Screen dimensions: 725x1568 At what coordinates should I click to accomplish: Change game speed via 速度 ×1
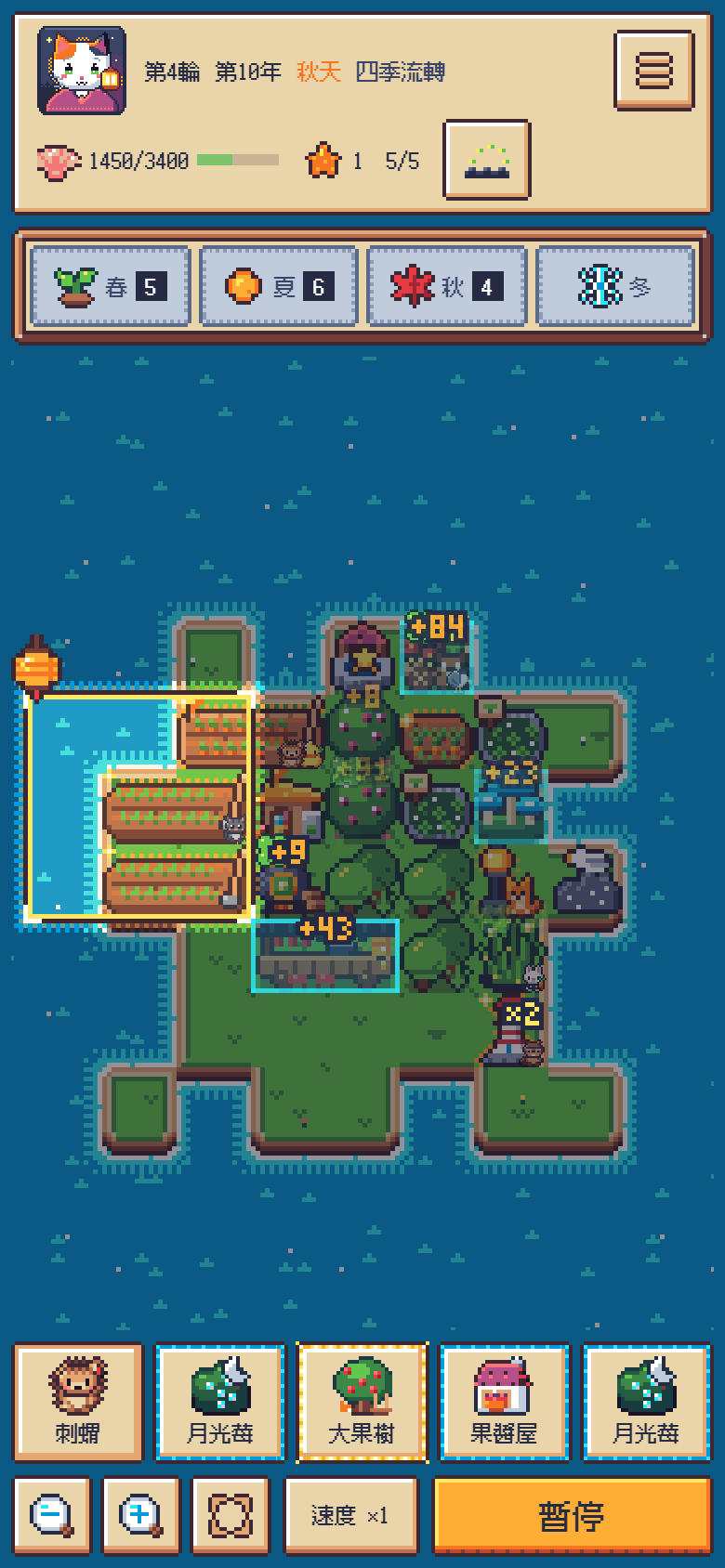[350, 1515]
